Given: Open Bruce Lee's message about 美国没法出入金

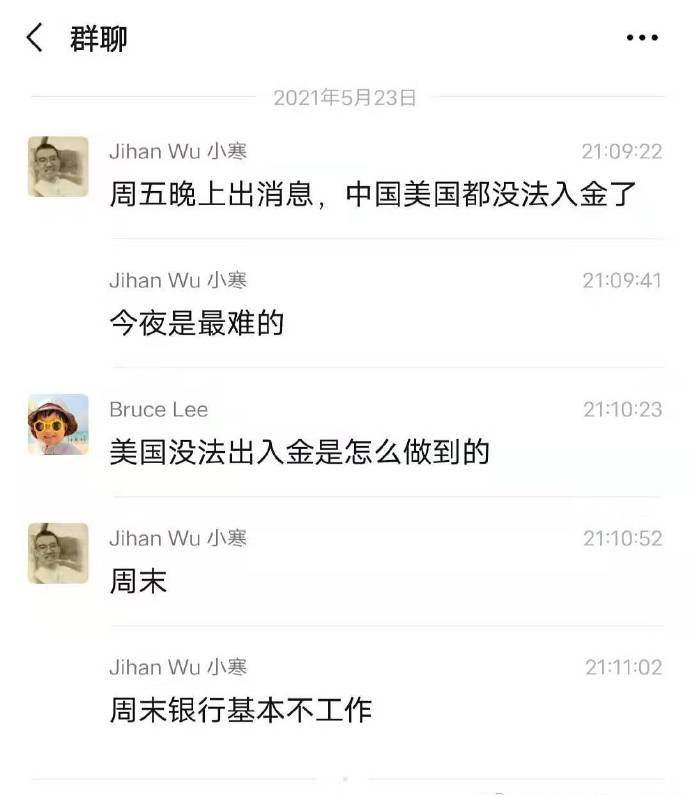Looking at the screenshot, I should click(299, 452).
